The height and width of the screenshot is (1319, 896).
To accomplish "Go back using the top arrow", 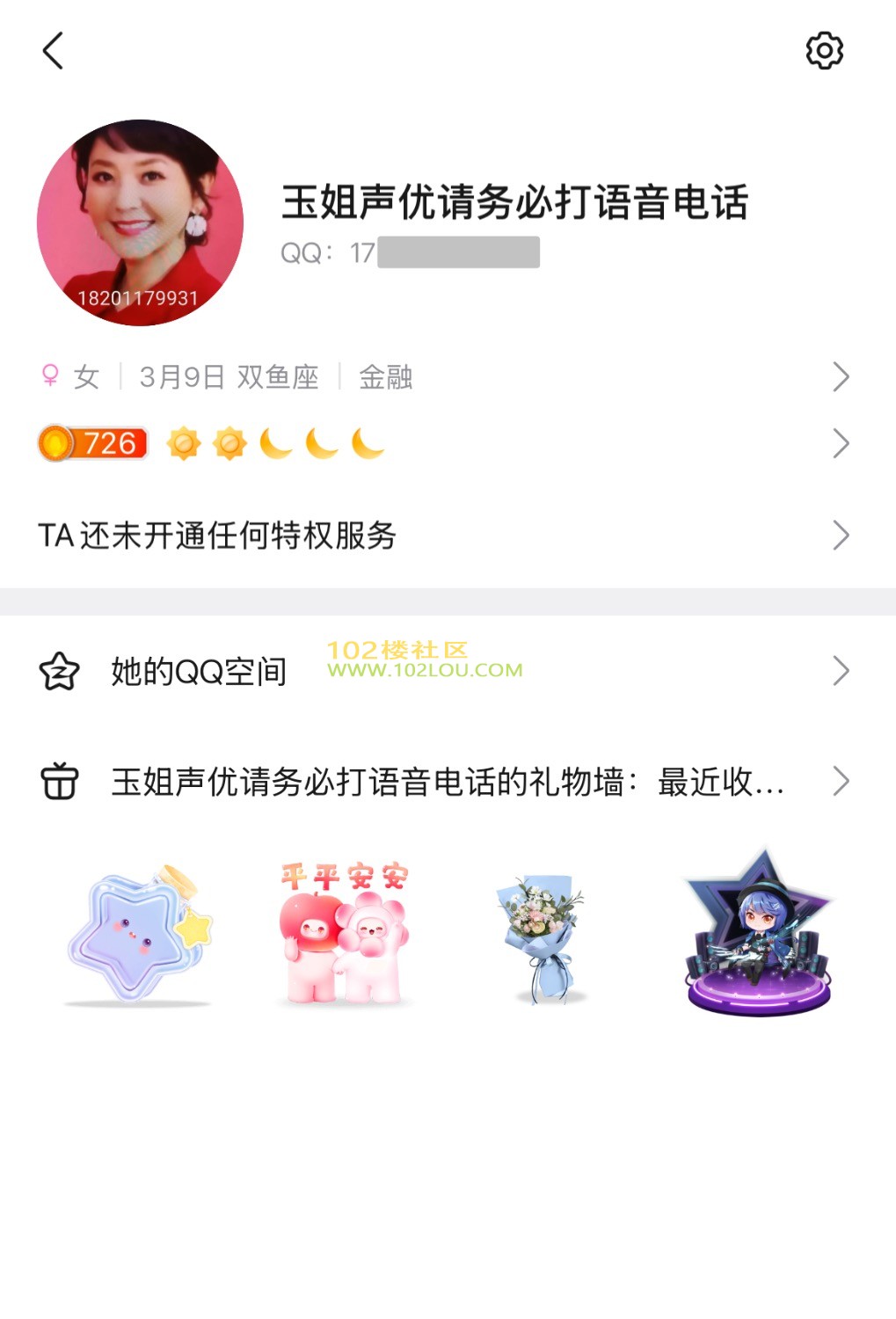I will tap(54, 51).
